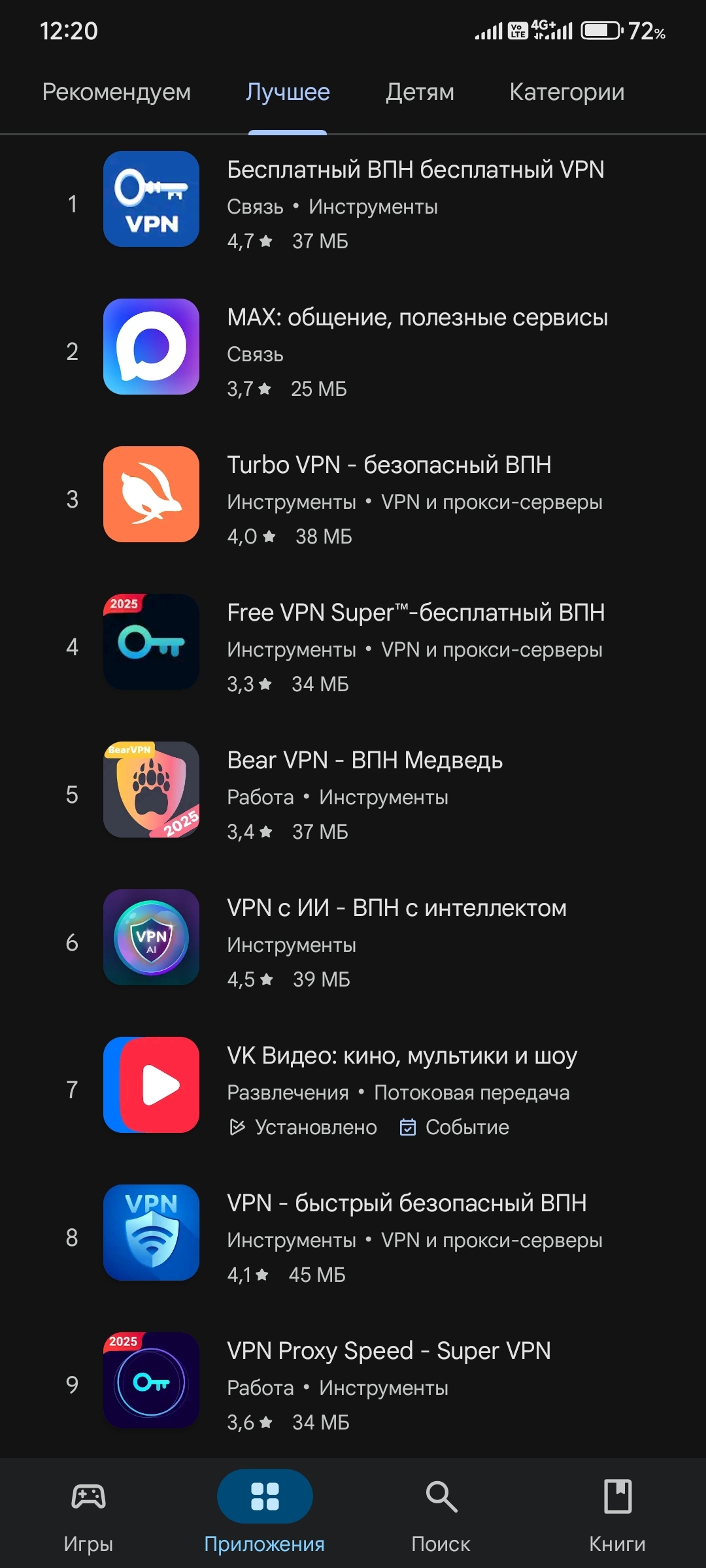
Task: Open the Детям tab
Action: (420, 92)
